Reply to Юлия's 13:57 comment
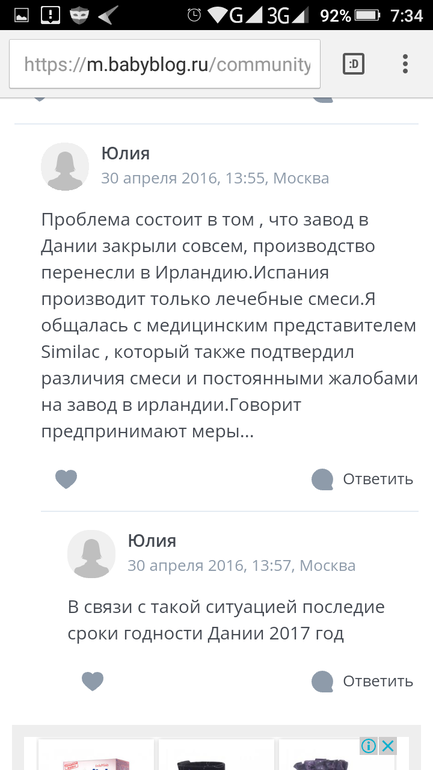The height and width of the screenshot is (770, 433). [x=362, y=681]
